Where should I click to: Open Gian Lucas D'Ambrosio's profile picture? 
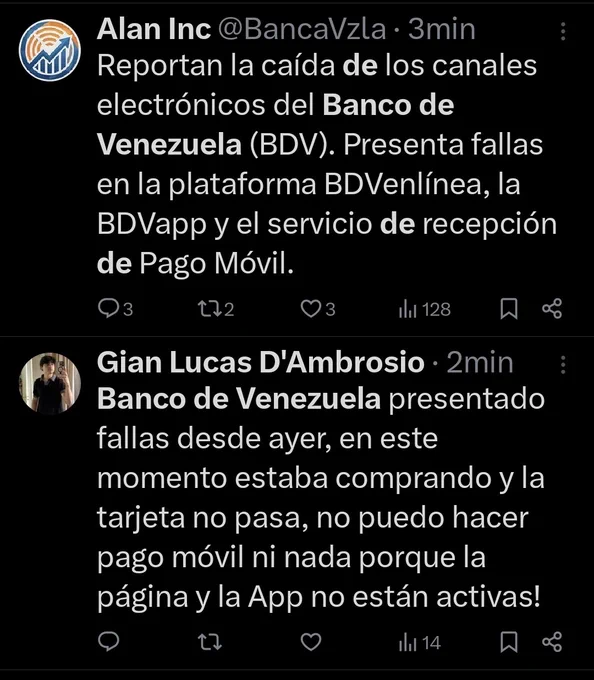tap(50, 383)
